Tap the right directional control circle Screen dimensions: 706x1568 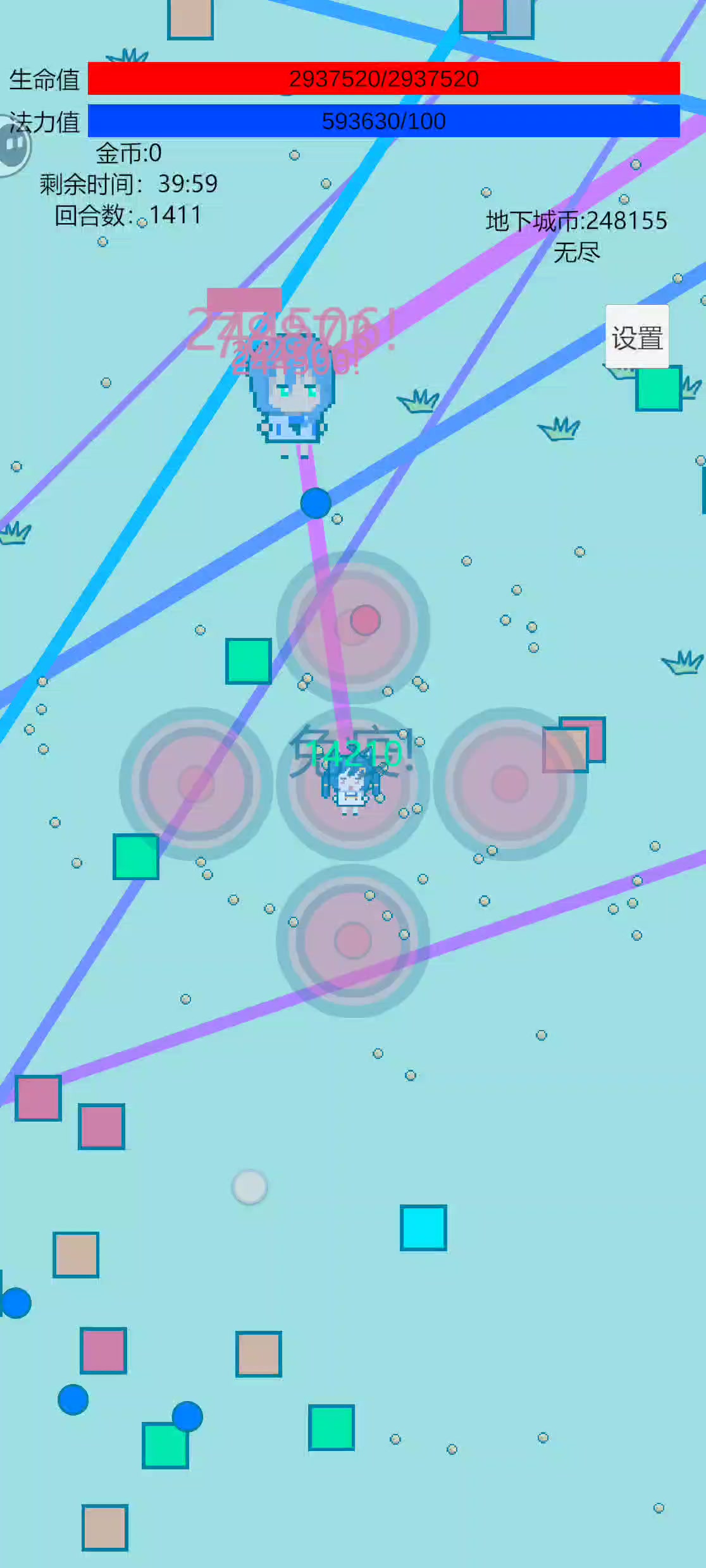[x=510, y=783]
